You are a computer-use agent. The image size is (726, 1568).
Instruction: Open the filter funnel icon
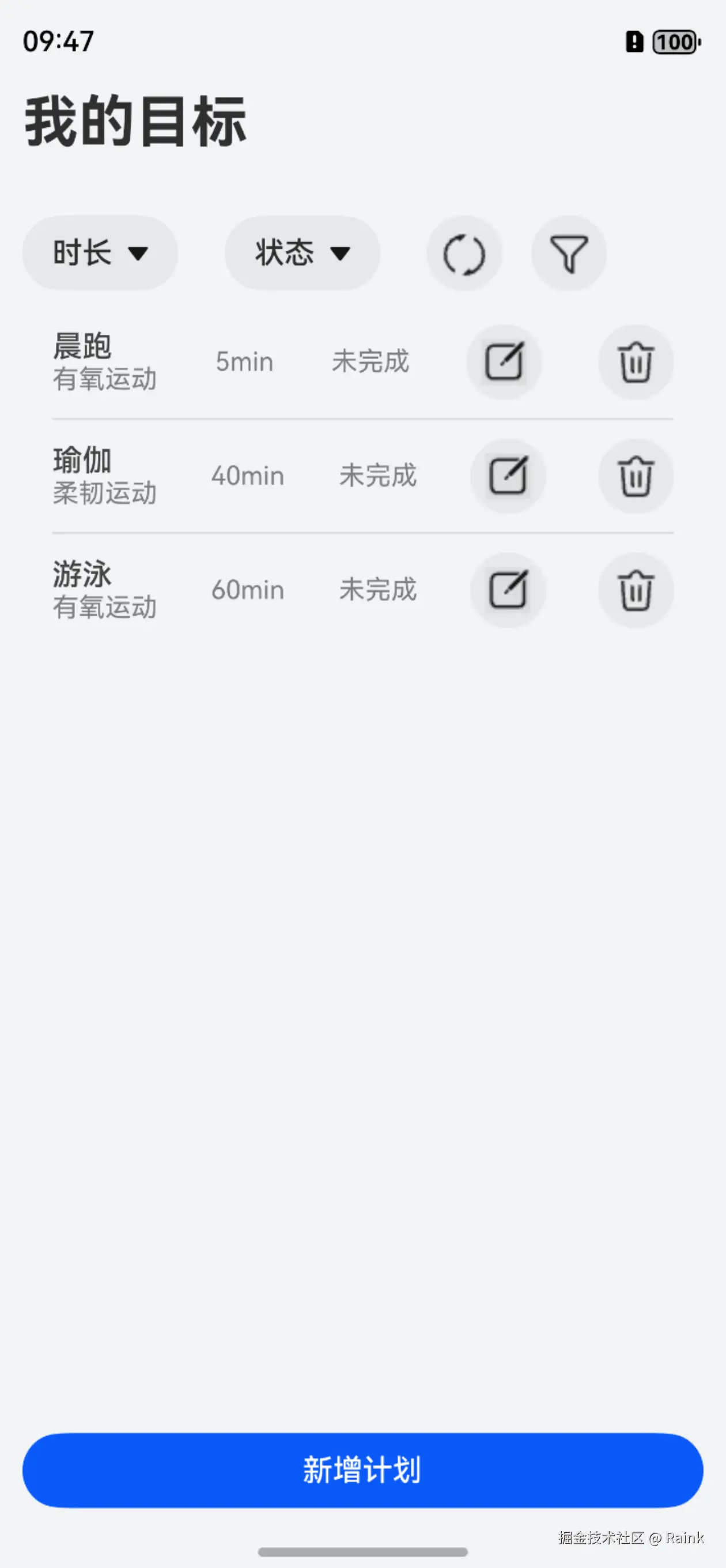tap(568, 254)
